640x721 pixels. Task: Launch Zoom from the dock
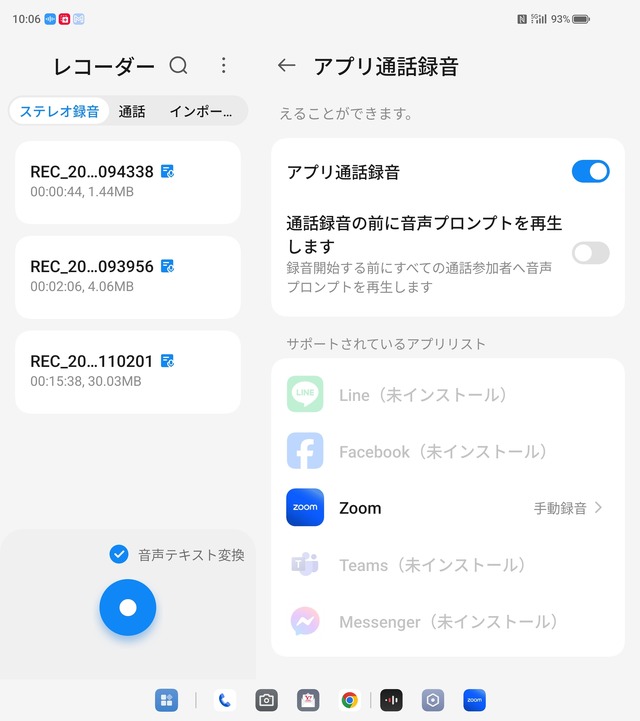click(474, 700)
